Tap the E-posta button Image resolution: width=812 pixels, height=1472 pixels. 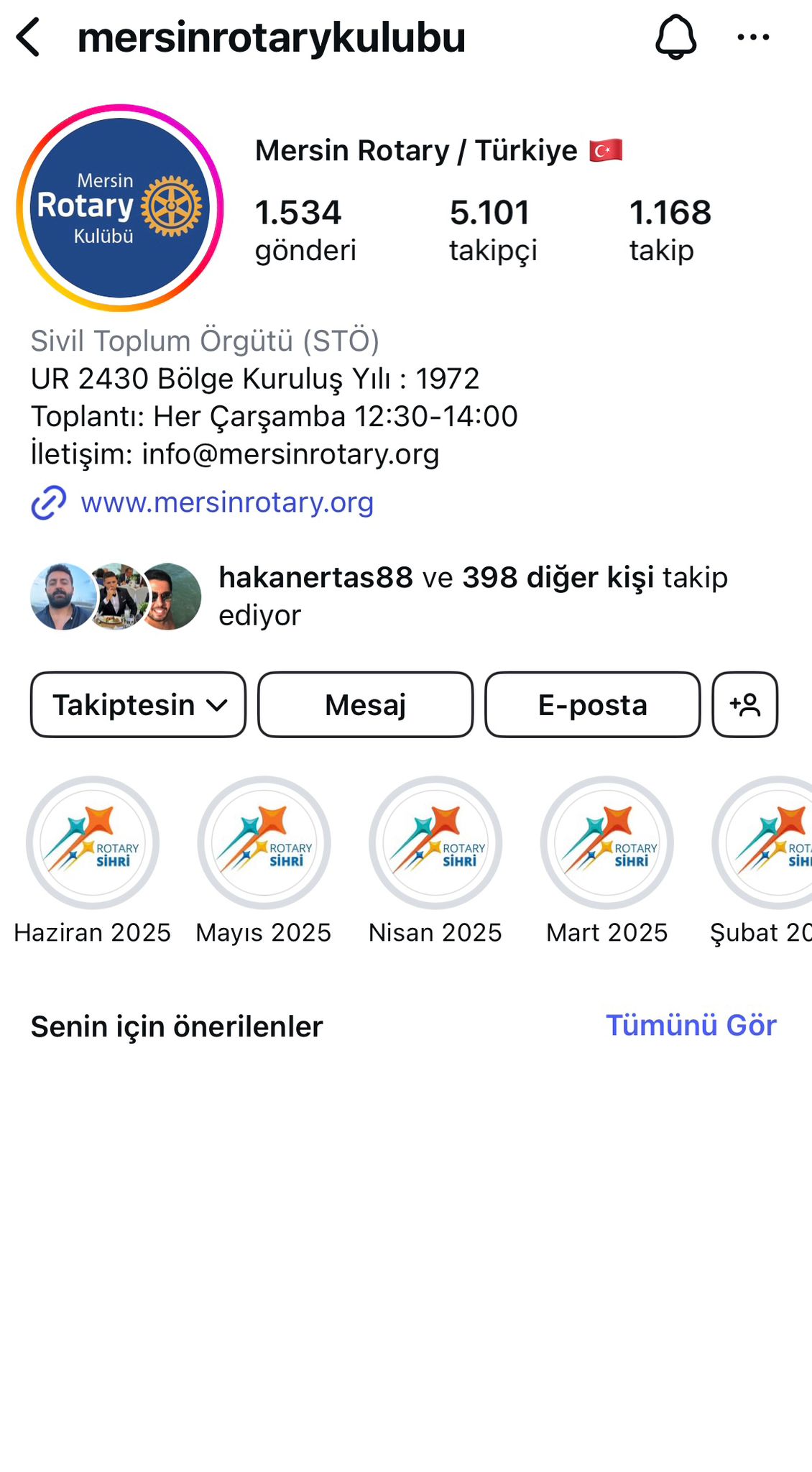tap(592, 704)
